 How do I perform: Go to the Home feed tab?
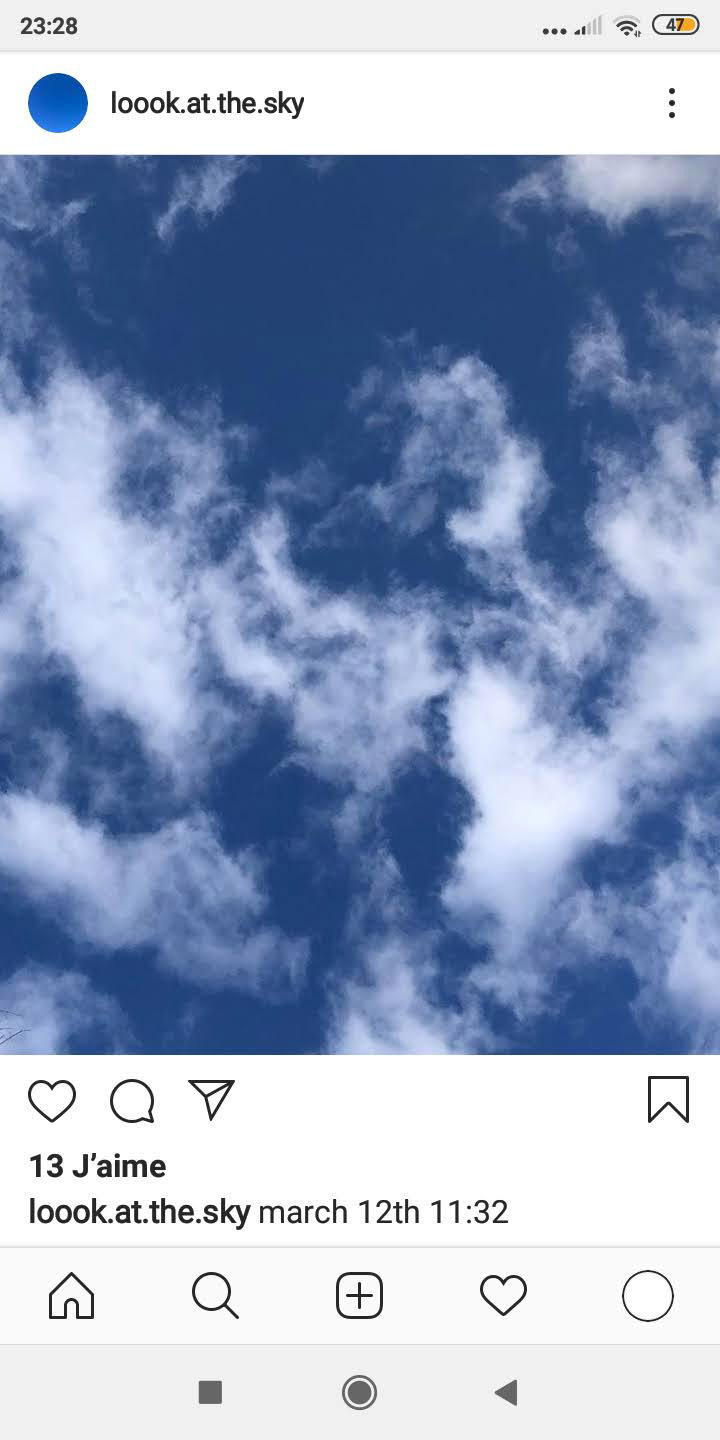[72, 1297]
